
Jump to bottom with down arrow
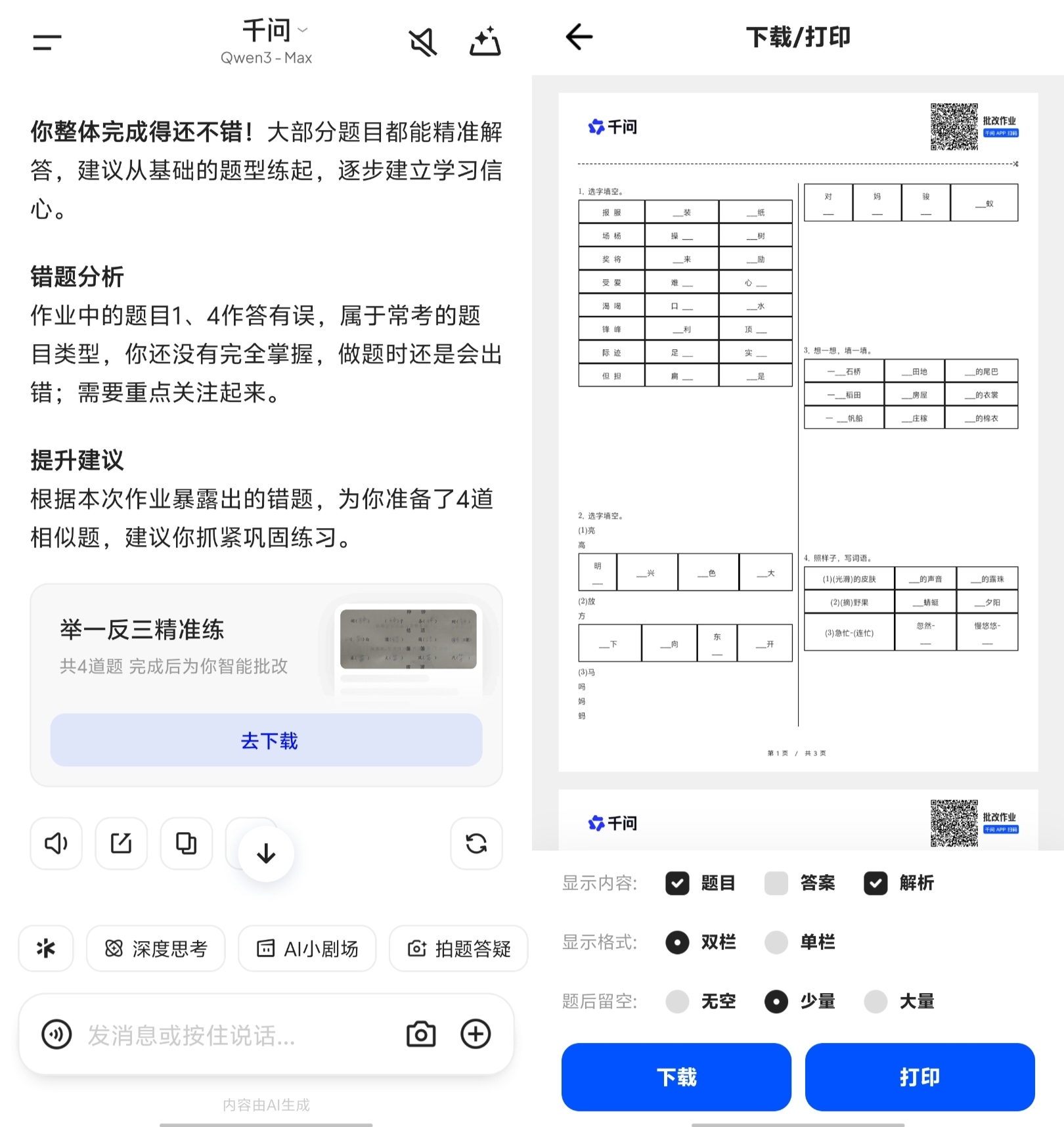266,853
